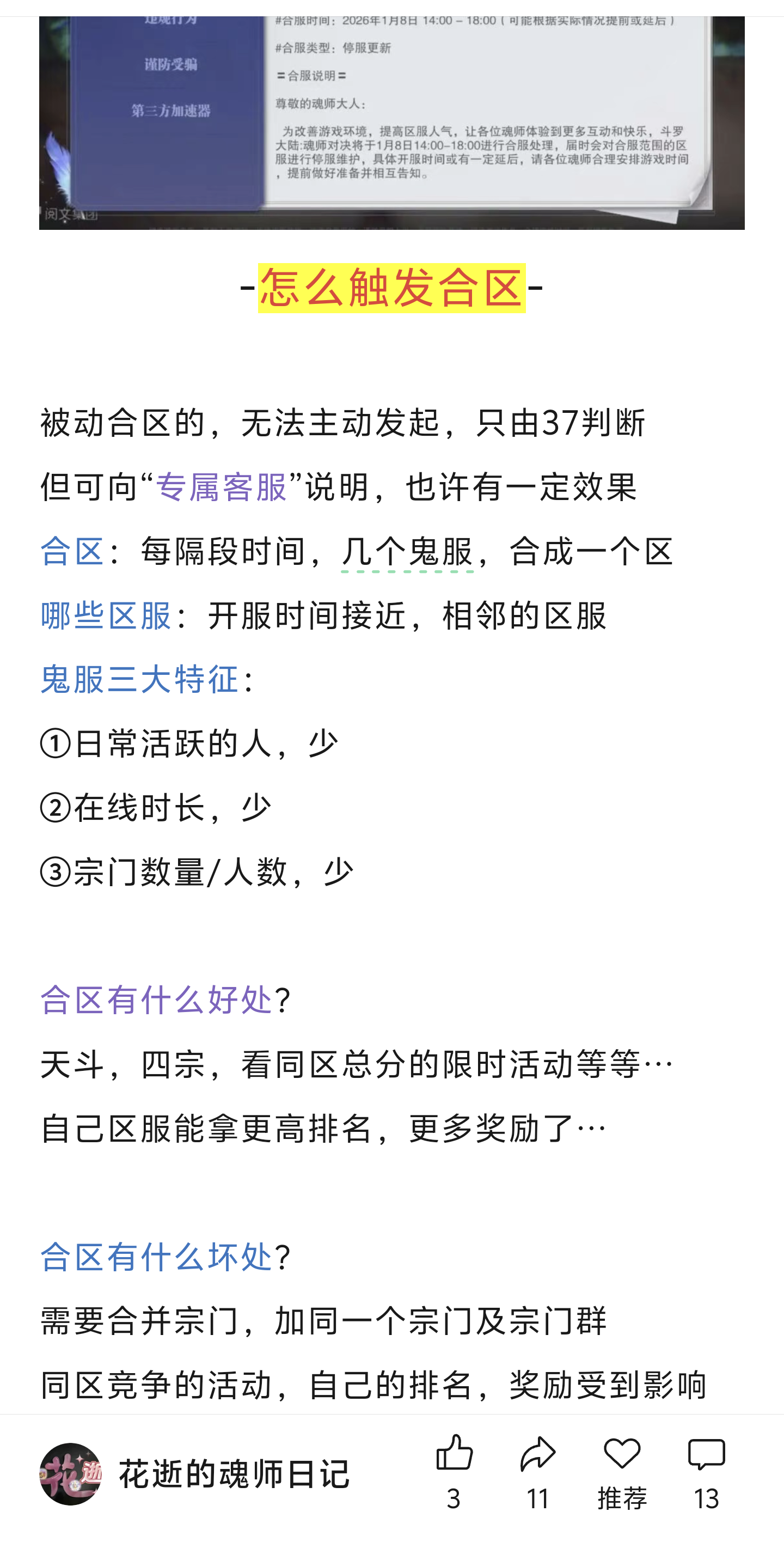Tap the underlined 几个鬼服 link

click(x=407, y=551)
